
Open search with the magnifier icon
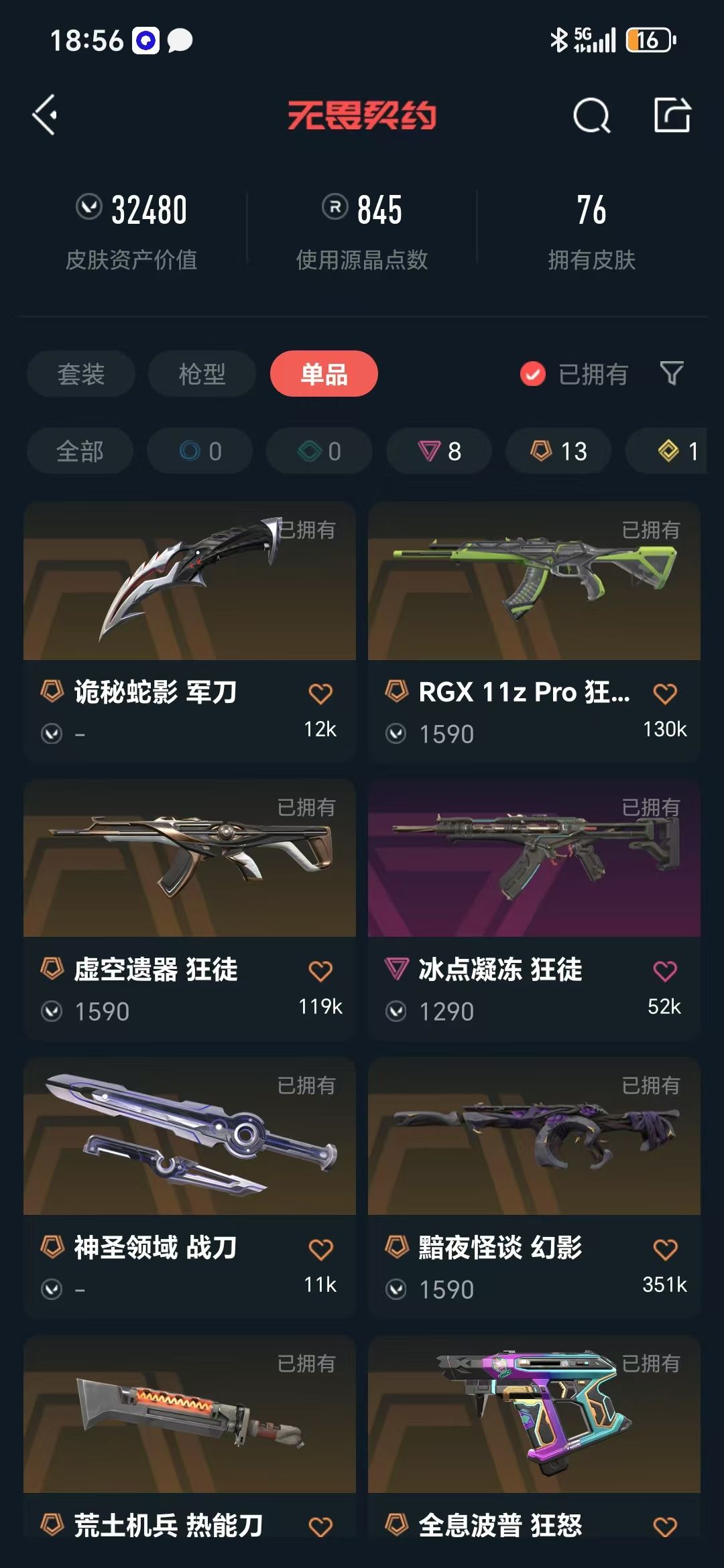coord(592,115)
